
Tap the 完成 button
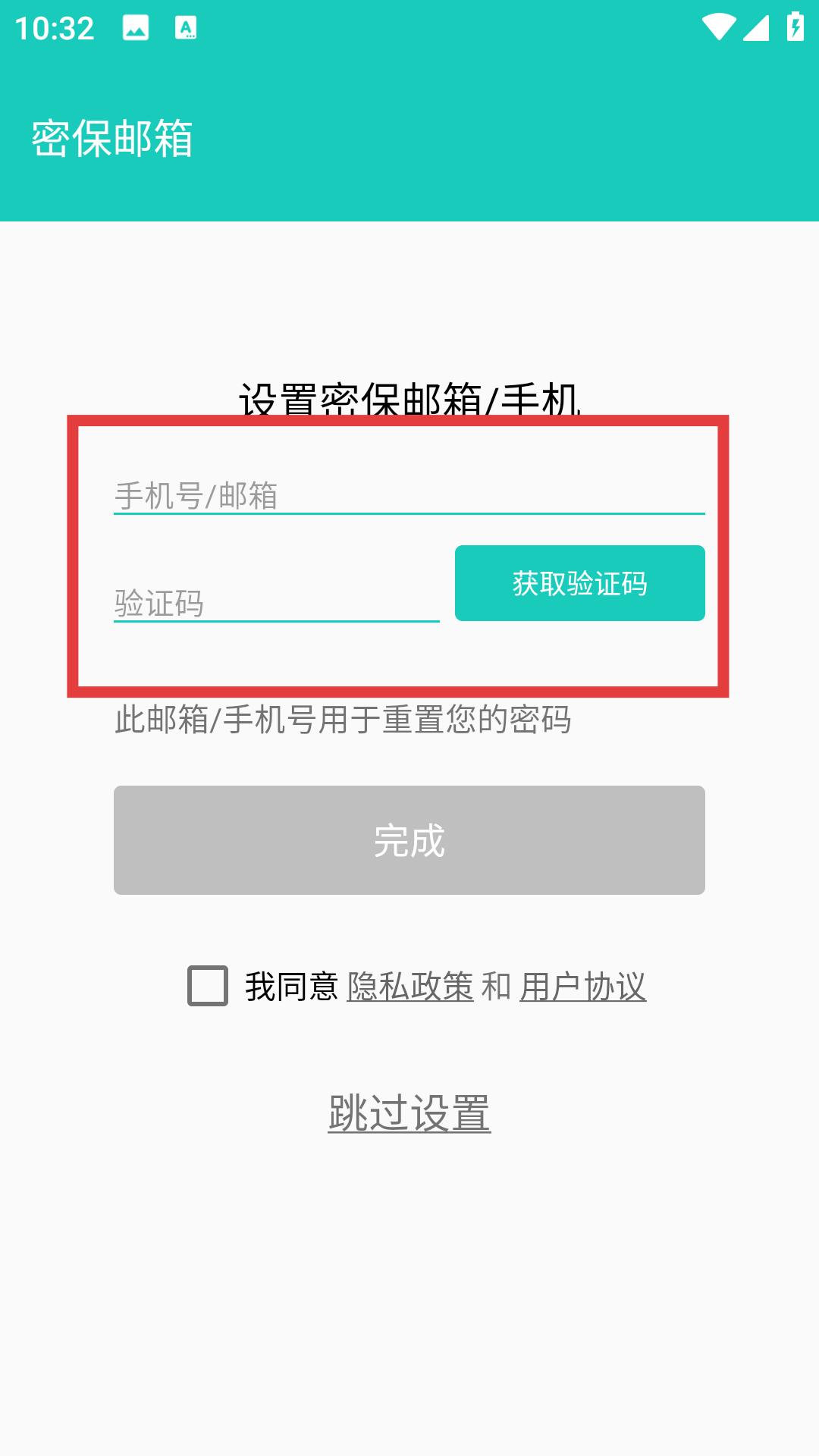[409, 840]
